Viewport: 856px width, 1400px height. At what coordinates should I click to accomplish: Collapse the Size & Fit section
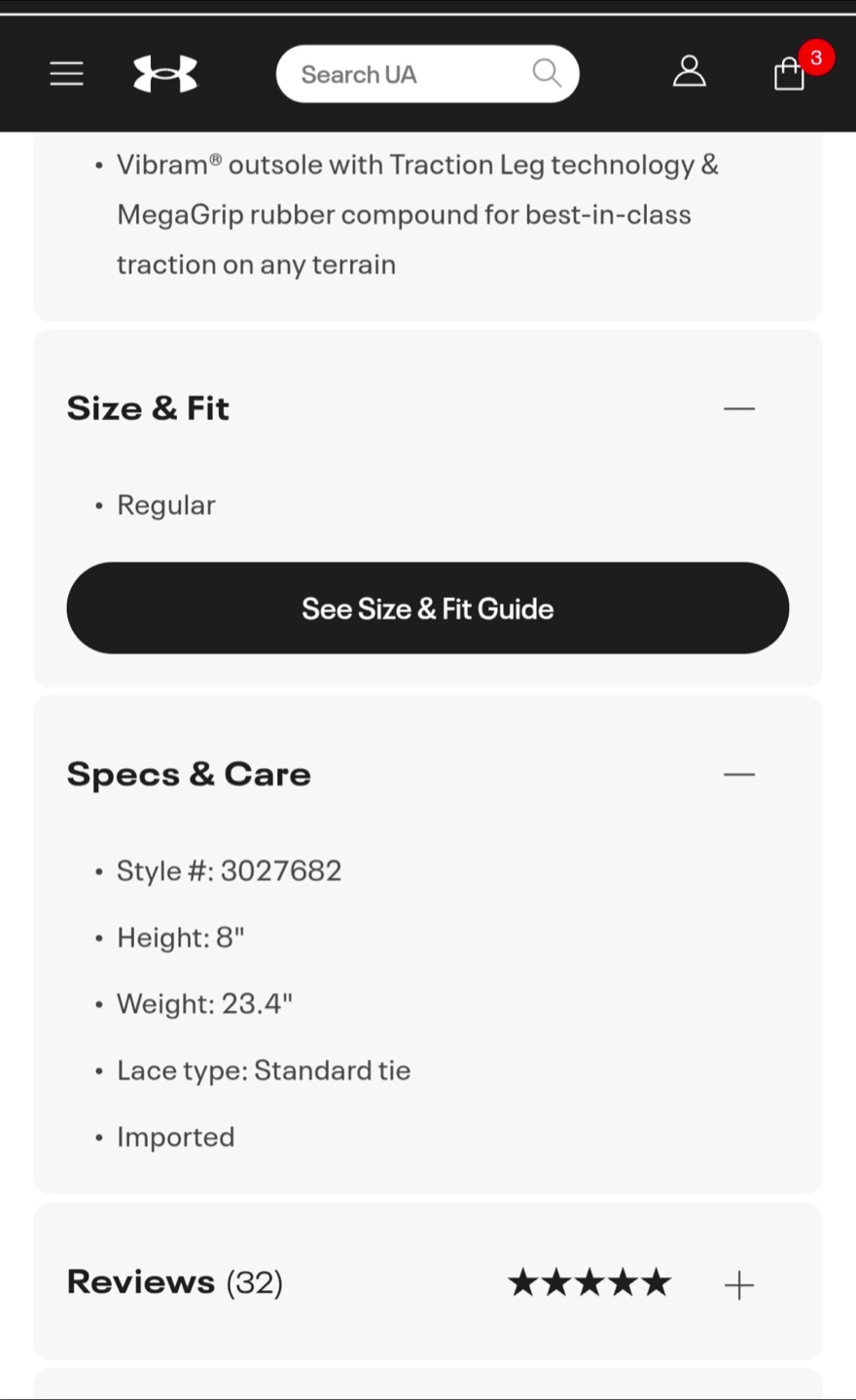pos(739,408)
